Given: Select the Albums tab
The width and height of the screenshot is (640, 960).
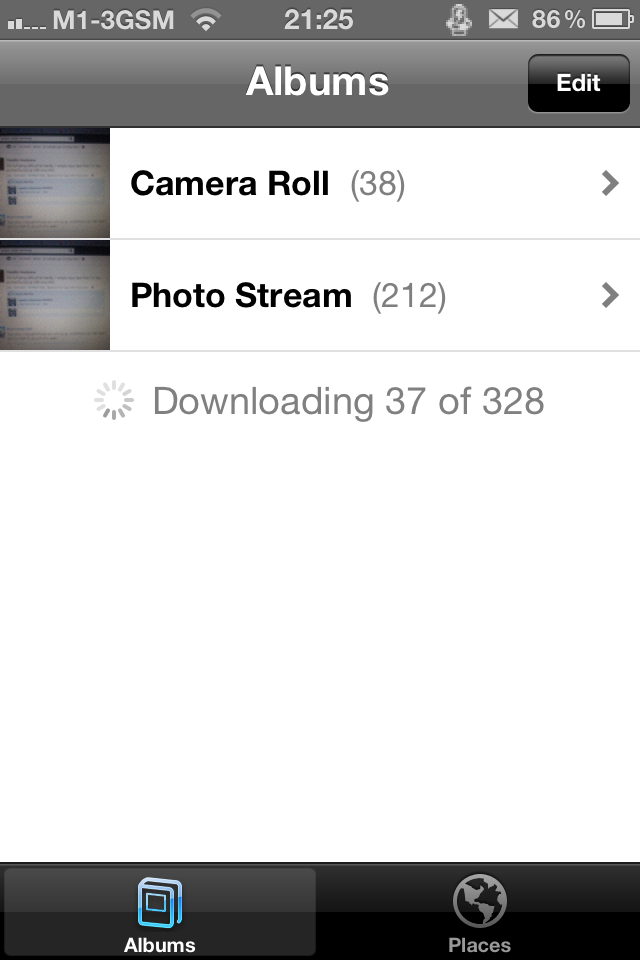Looking at the screenshot, I should point(160,914).
